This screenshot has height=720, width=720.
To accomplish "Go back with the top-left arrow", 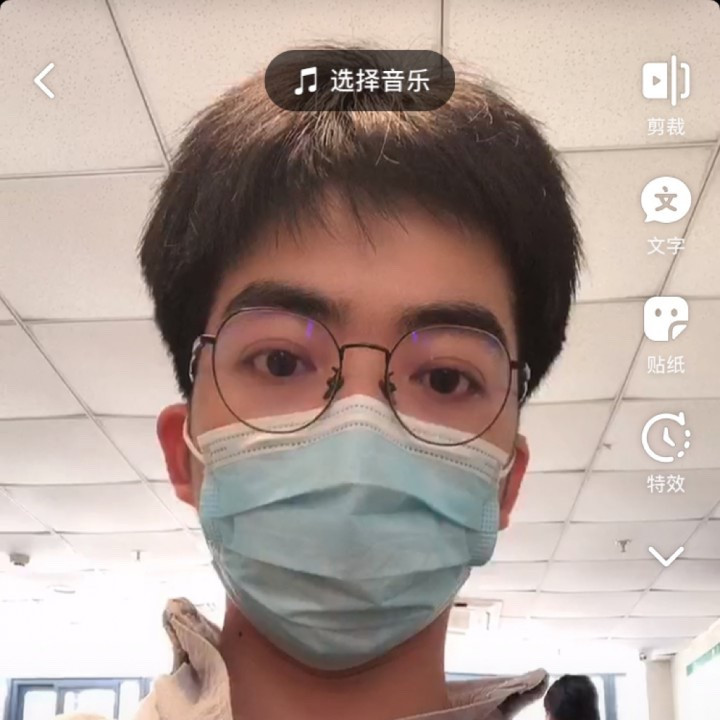I will click(45, 80).
